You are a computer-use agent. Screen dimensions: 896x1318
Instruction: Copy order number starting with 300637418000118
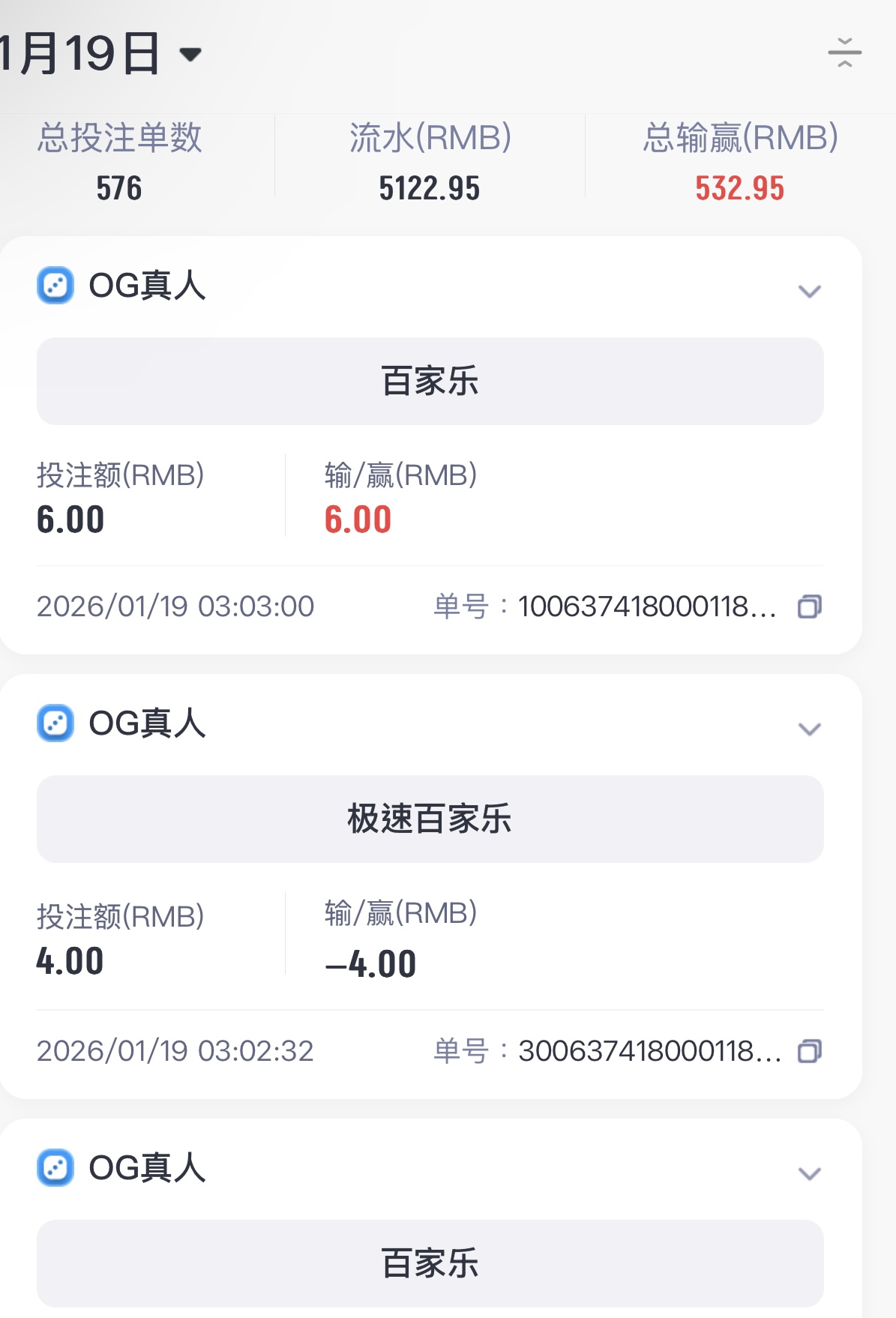tap(810, 1051)
